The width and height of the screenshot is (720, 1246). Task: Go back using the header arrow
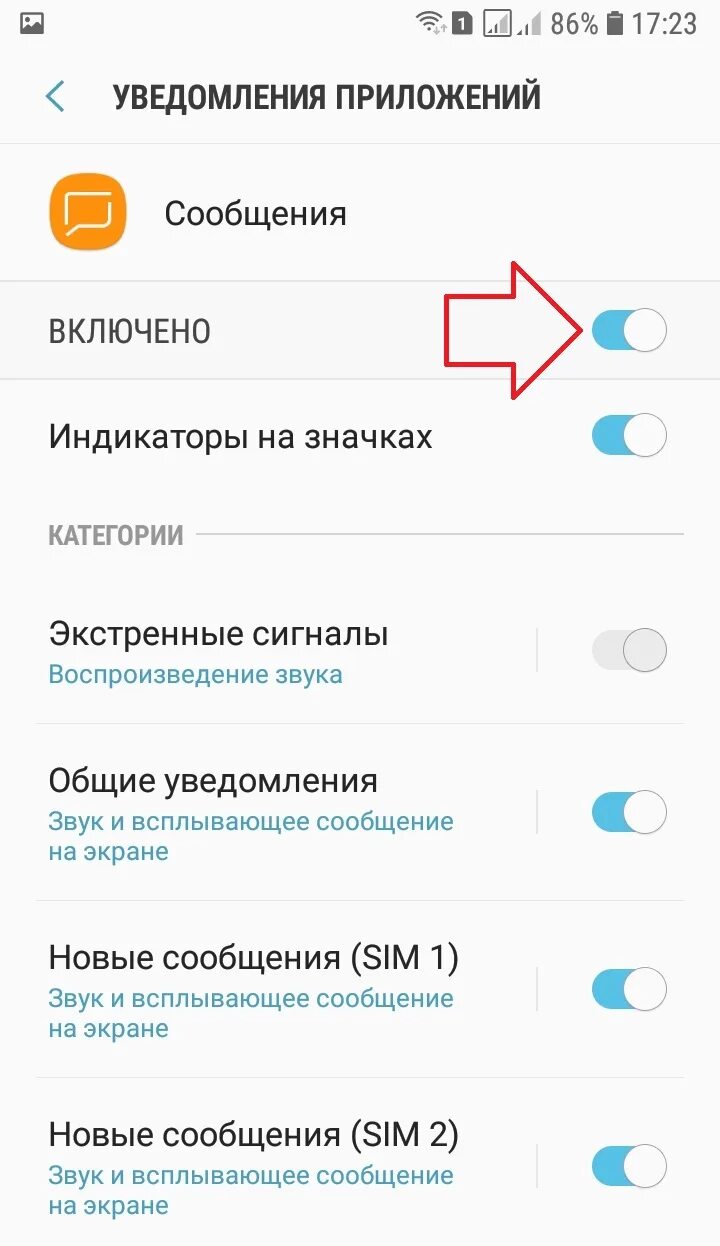point(55,97)
